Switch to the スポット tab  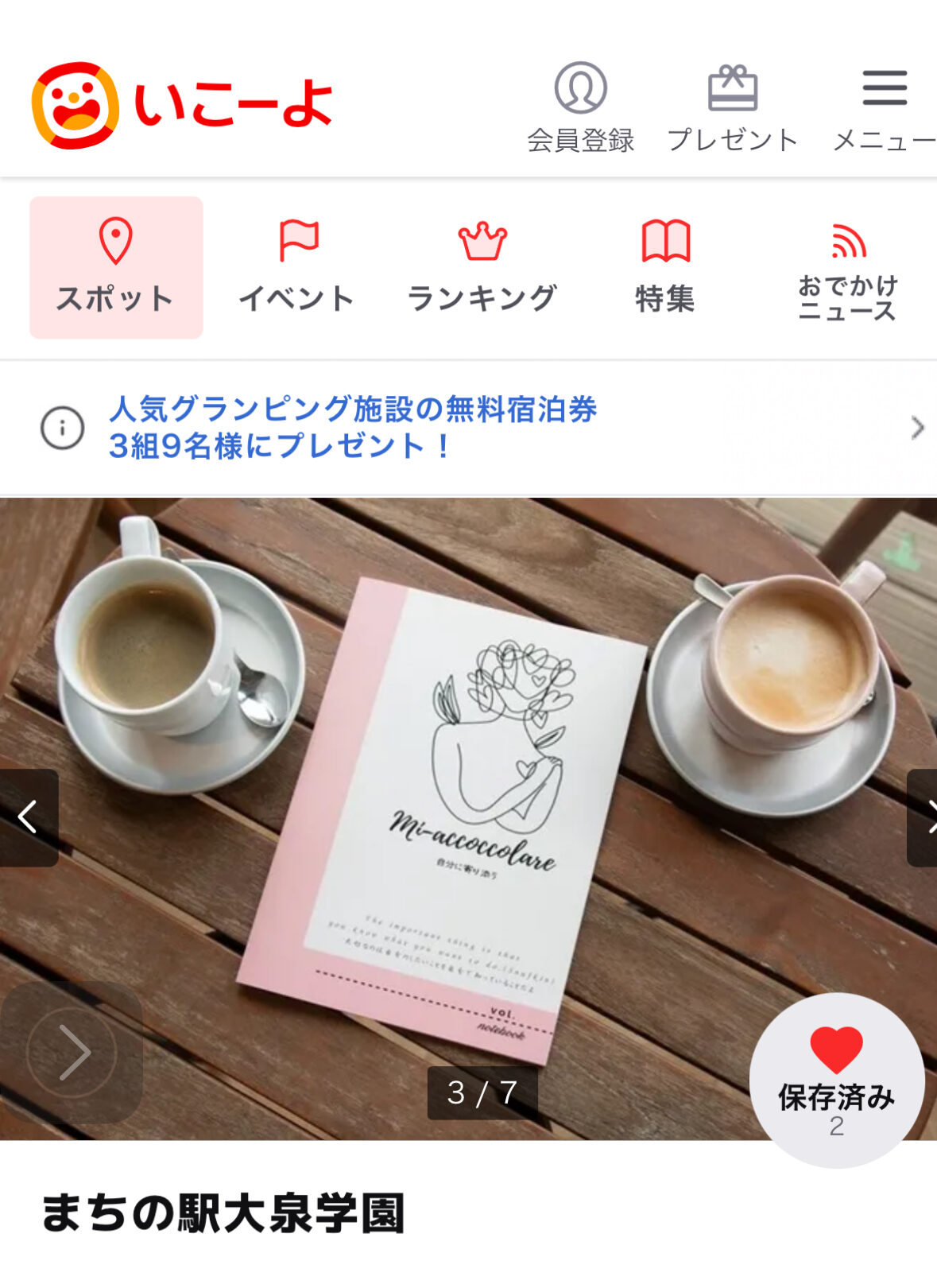(x=116, y=267)
